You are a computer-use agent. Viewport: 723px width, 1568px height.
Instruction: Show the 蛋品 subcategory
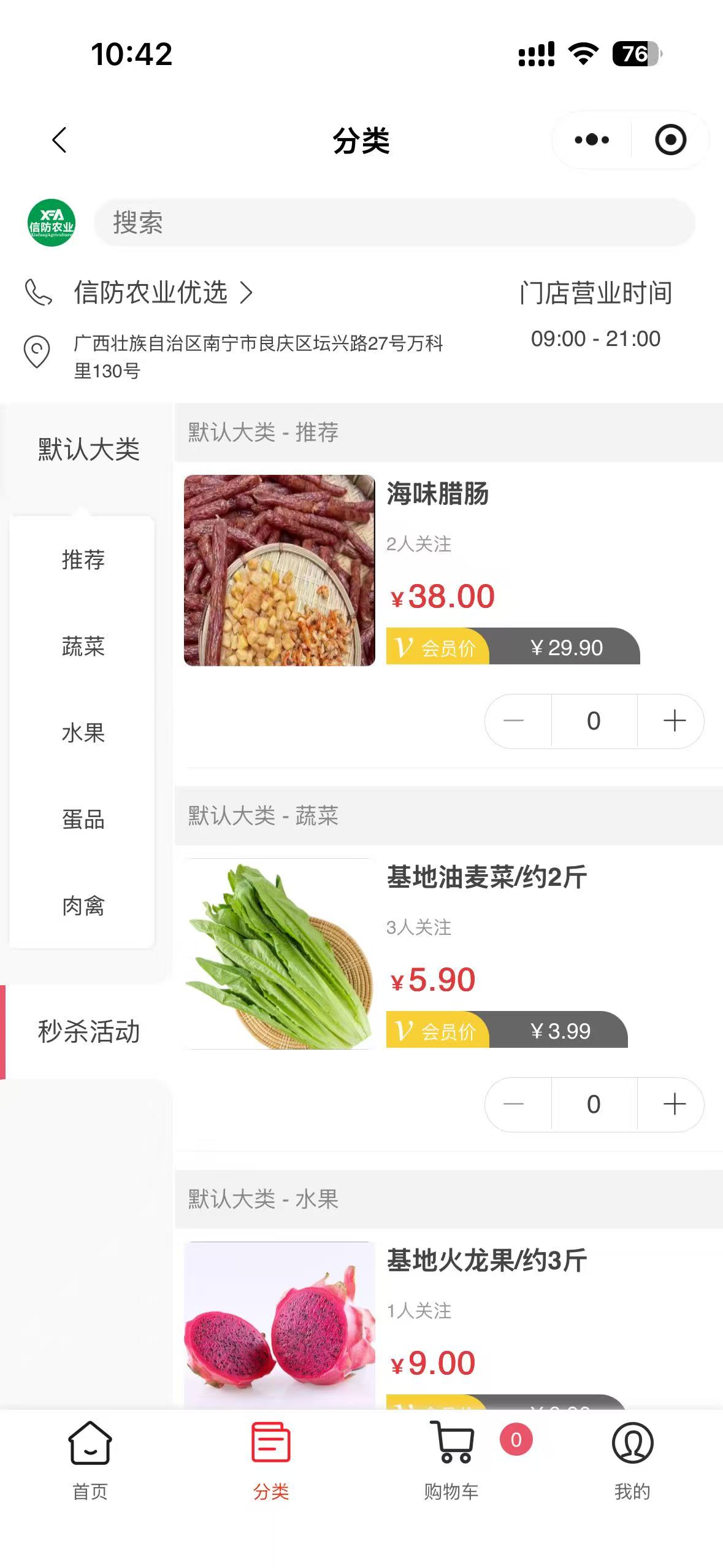[x=83, y=819]
